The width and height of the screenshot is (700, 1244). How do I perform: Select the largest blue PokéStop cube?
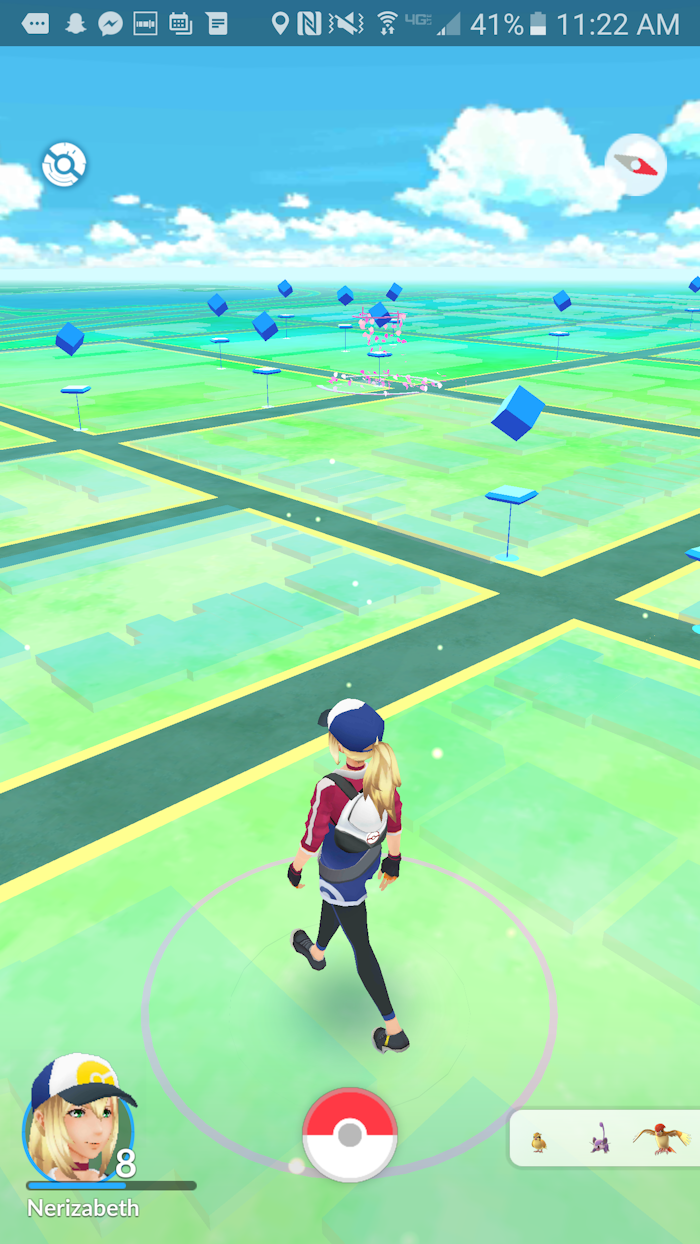coord(518,412)
